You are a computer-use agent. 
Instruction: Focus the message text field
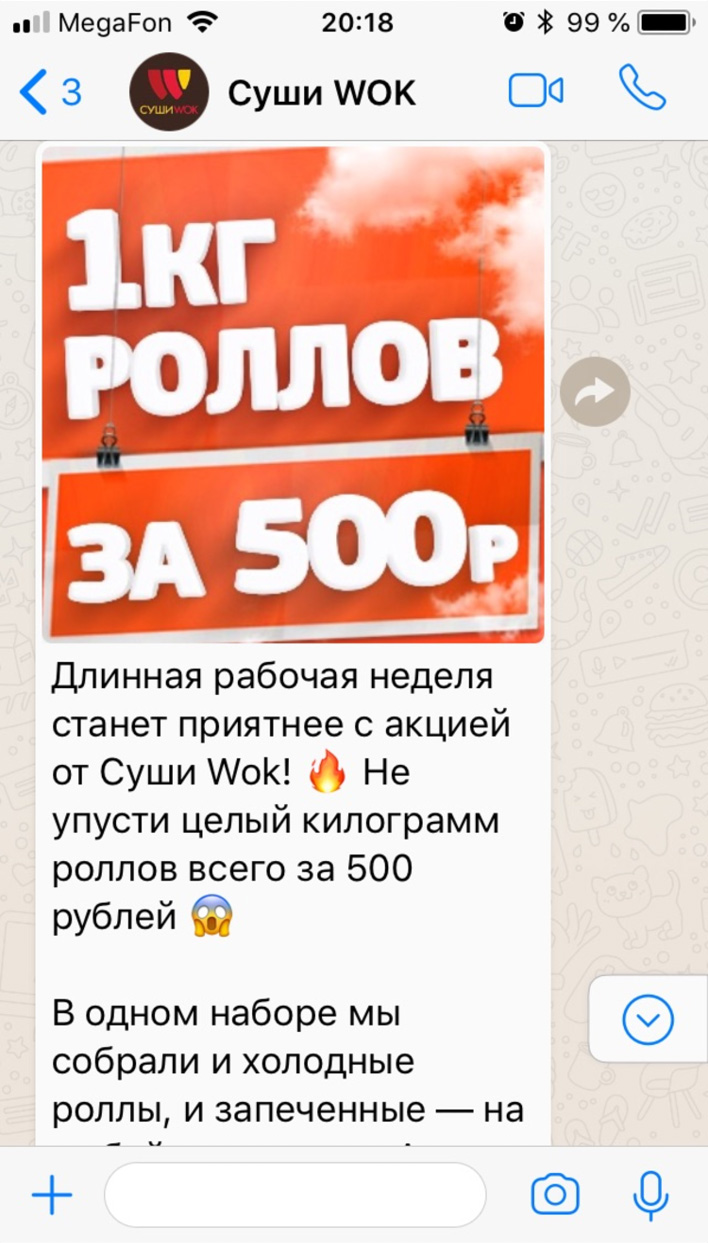tap(295, 1194)
